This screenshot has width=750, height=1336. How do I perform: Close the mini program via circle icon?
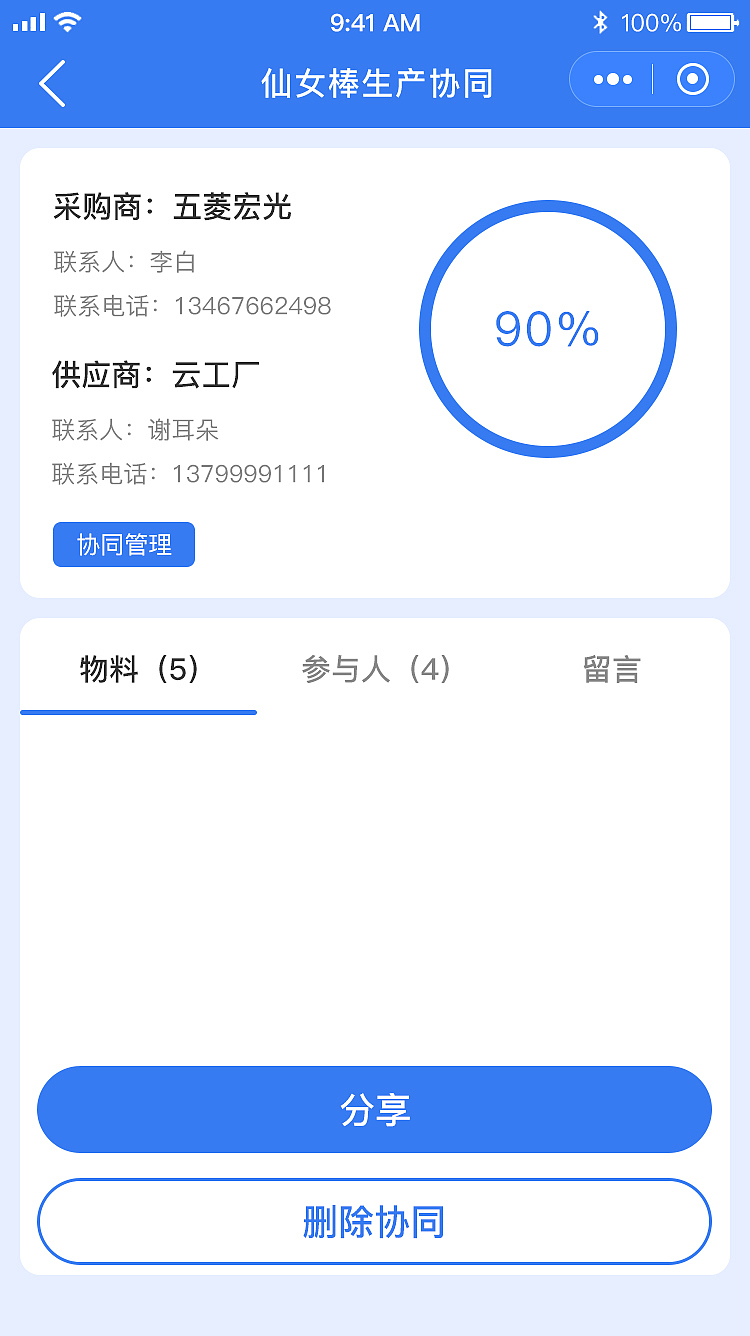(x=692, y=80)
